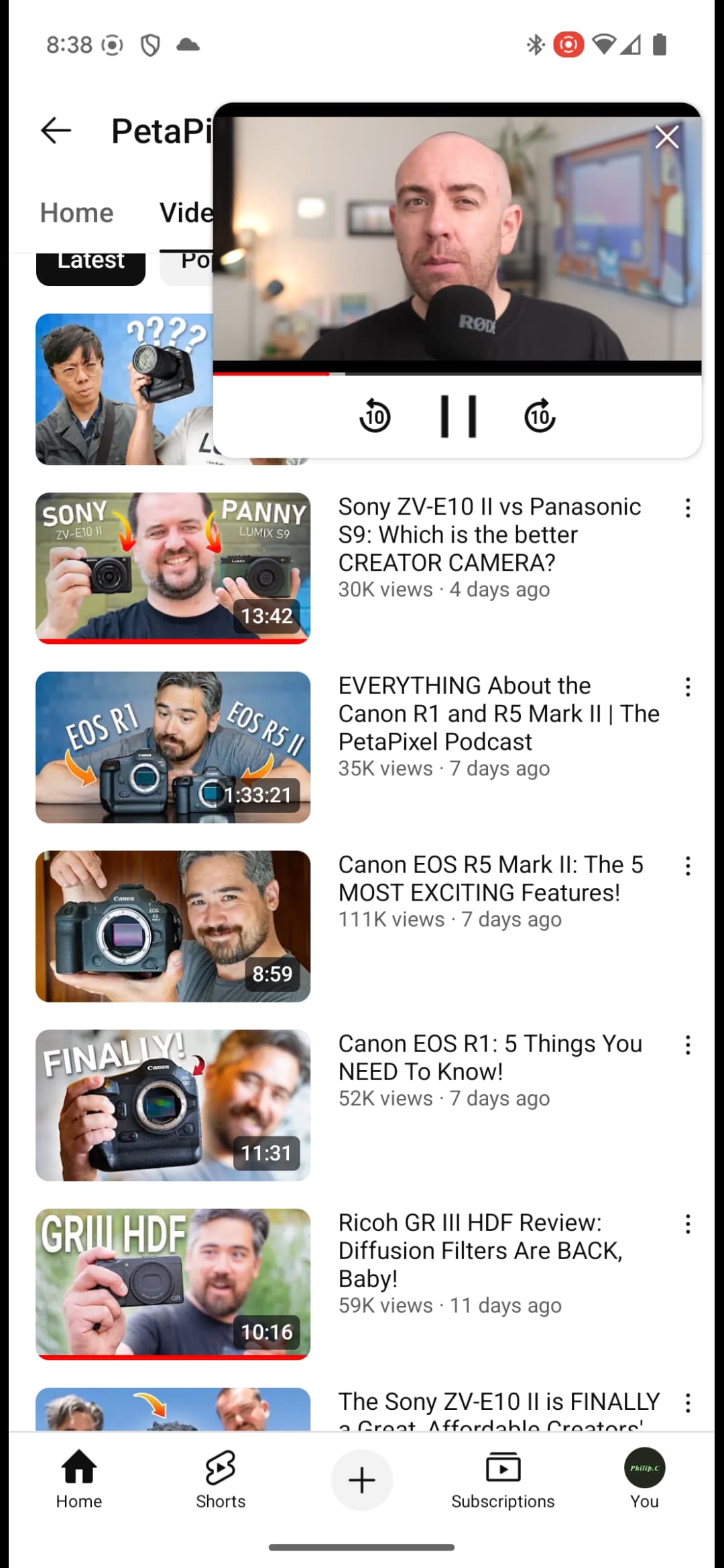Rewind the video by 10 seconds

[x=375, y=417]
